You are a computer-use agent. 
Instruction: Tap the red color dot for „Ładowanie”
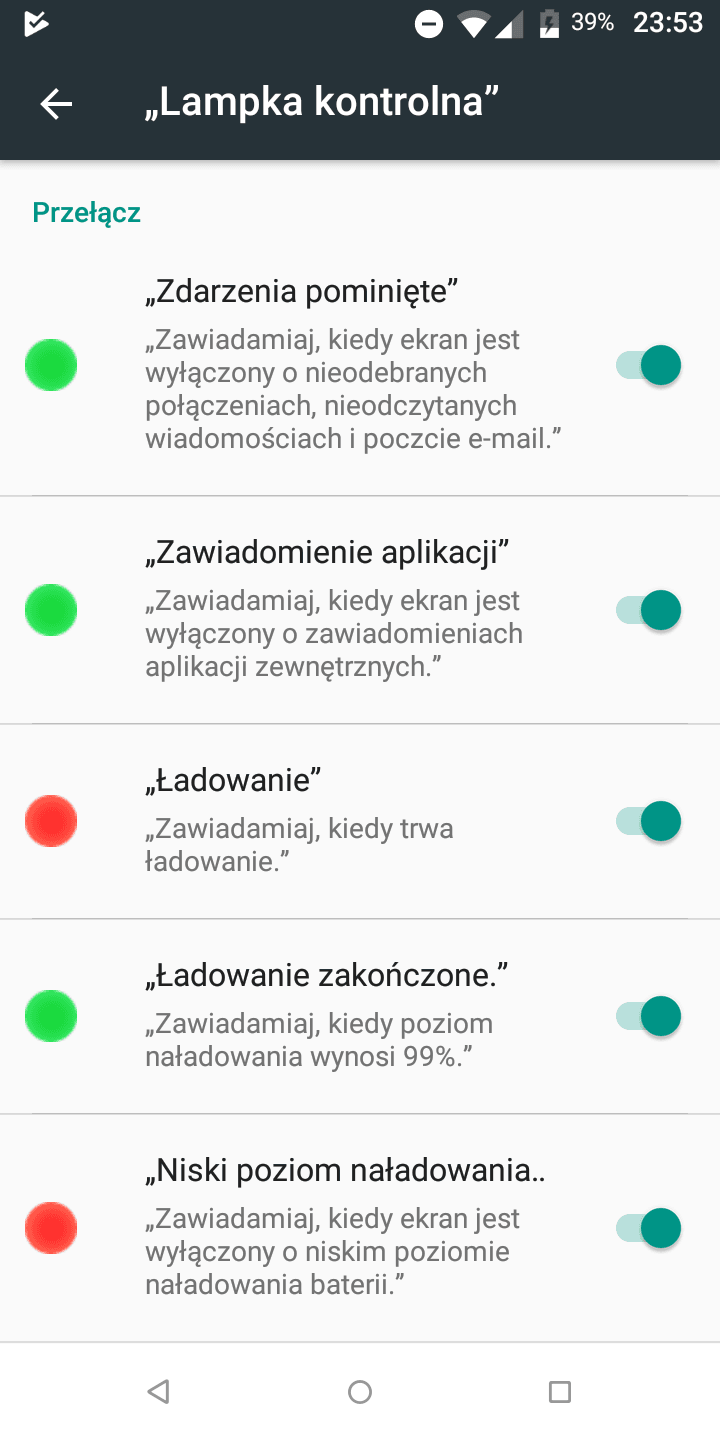(x=51, y=821)
